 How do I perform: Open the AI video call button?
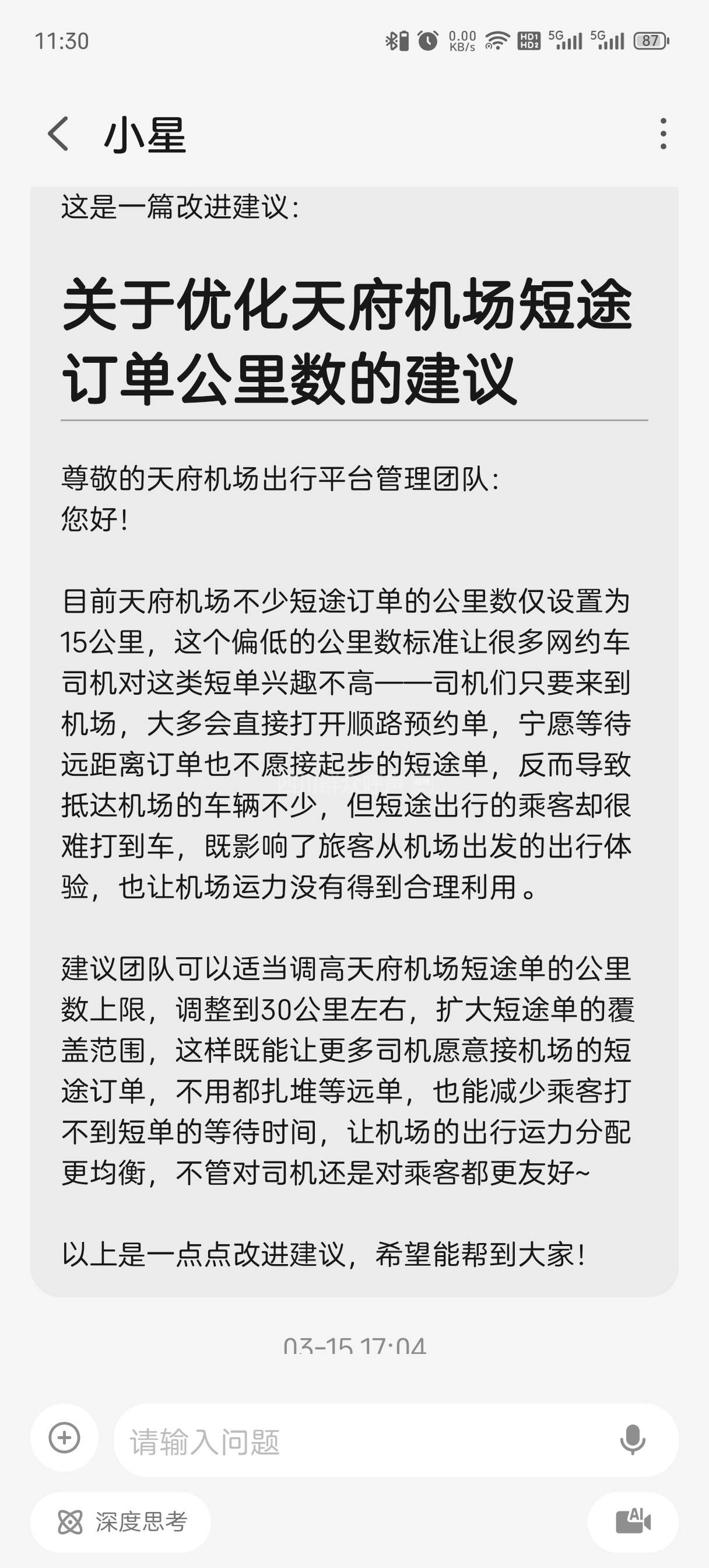pyautogui.click(x=633, y=1522)
